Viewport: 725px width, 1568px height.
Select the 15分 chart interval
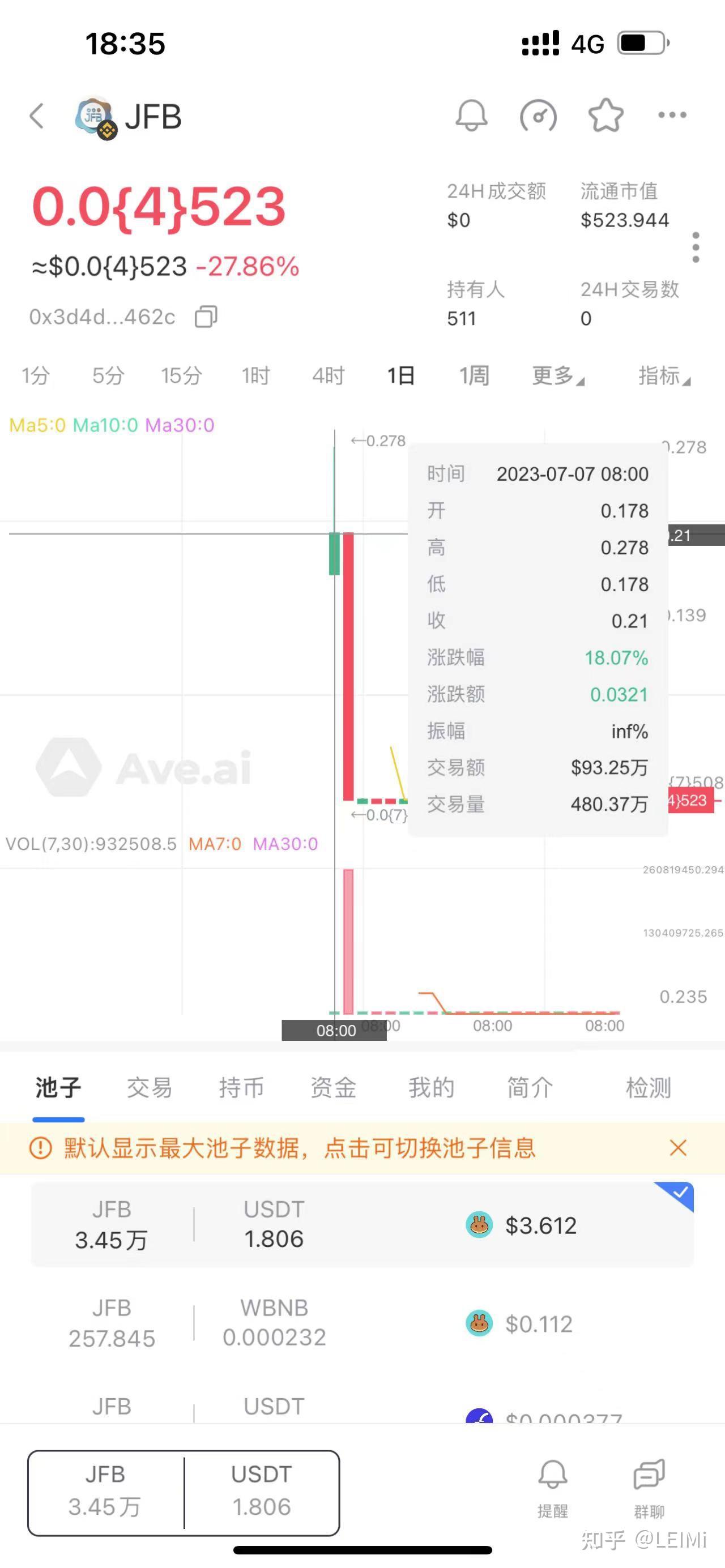181,375
